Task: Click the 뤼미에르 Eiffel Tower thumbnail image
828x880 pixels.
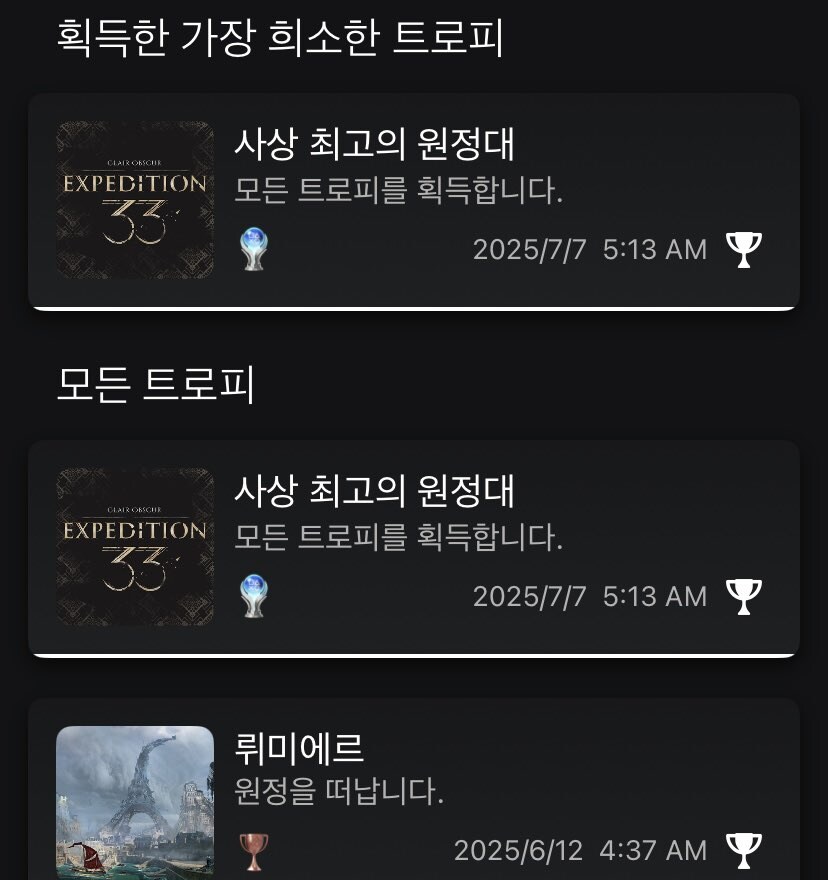Action: [x=135, y=800]
